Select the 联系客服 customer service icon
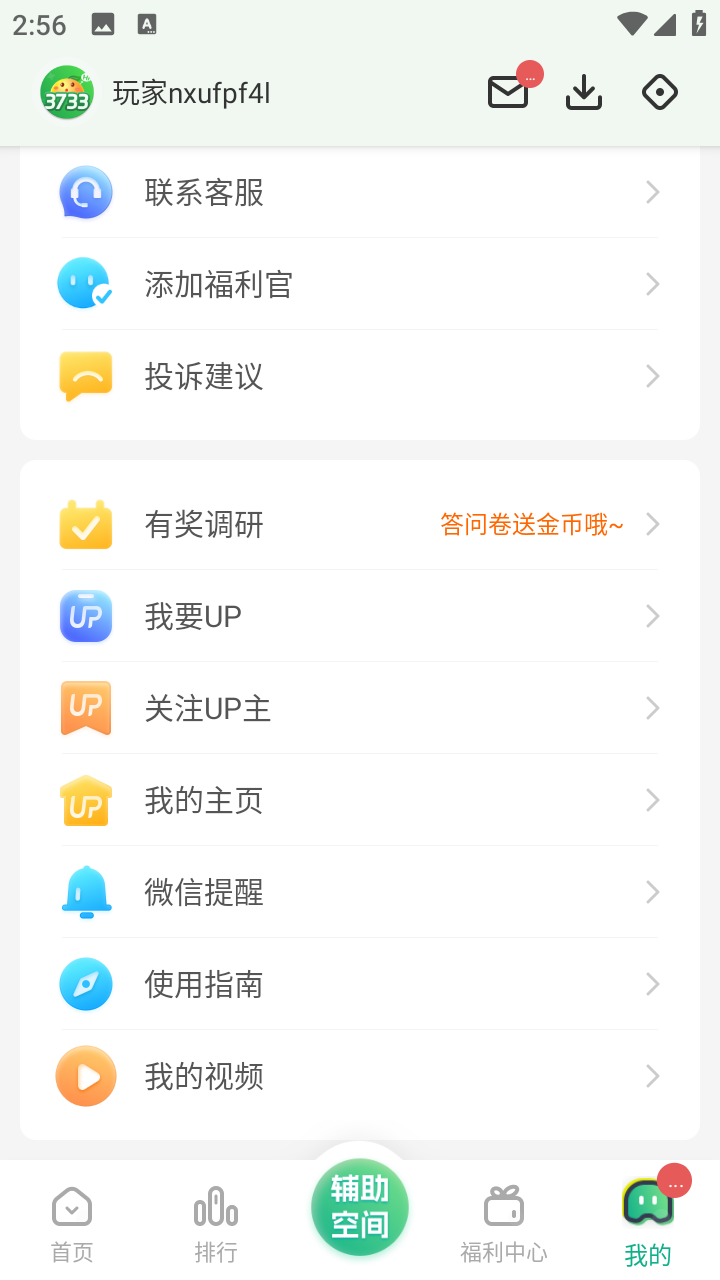Image resolution: width=720 pixels, height=1280 pixels. click(x=86, y=192)
